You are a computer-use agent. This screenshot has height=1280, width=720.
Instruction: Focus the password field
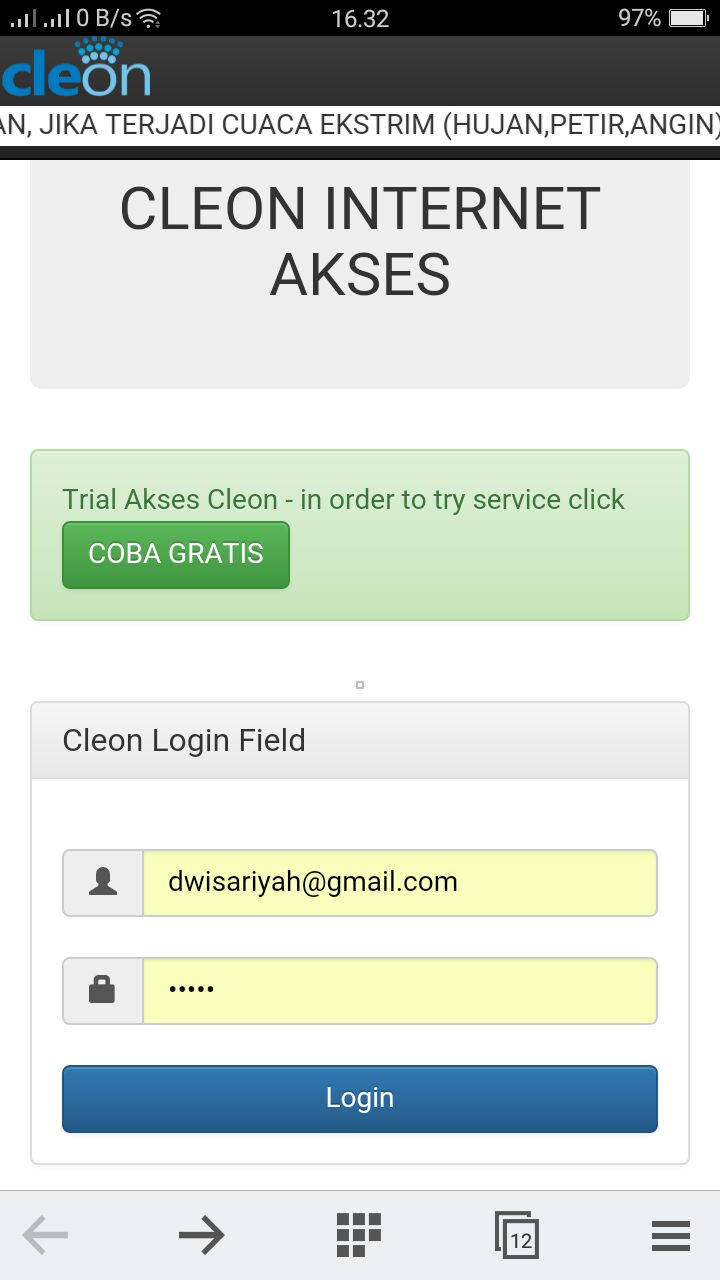400,991
